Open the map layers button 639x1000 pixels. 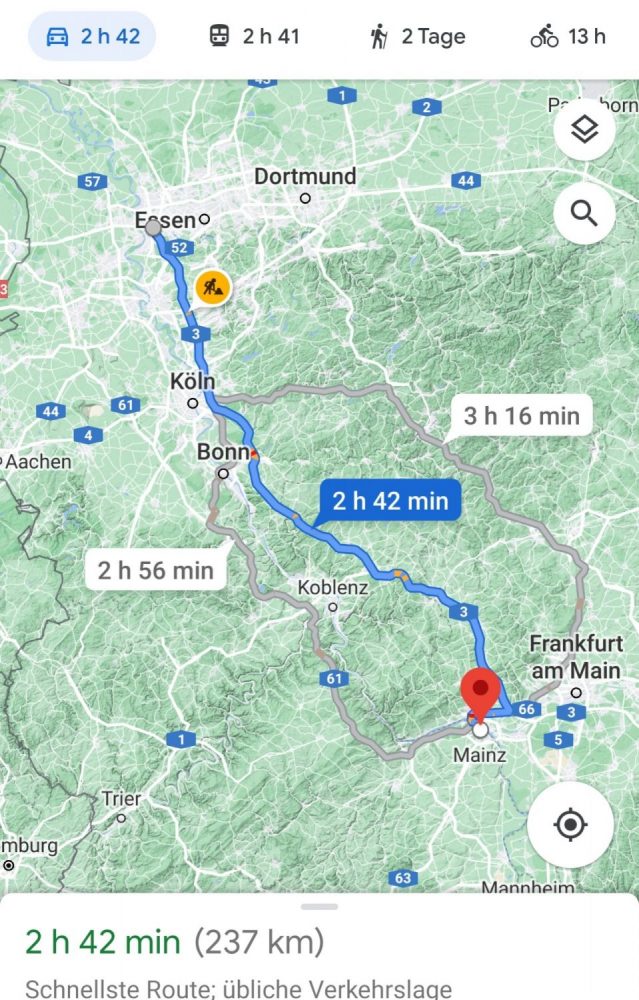point(584,129)
